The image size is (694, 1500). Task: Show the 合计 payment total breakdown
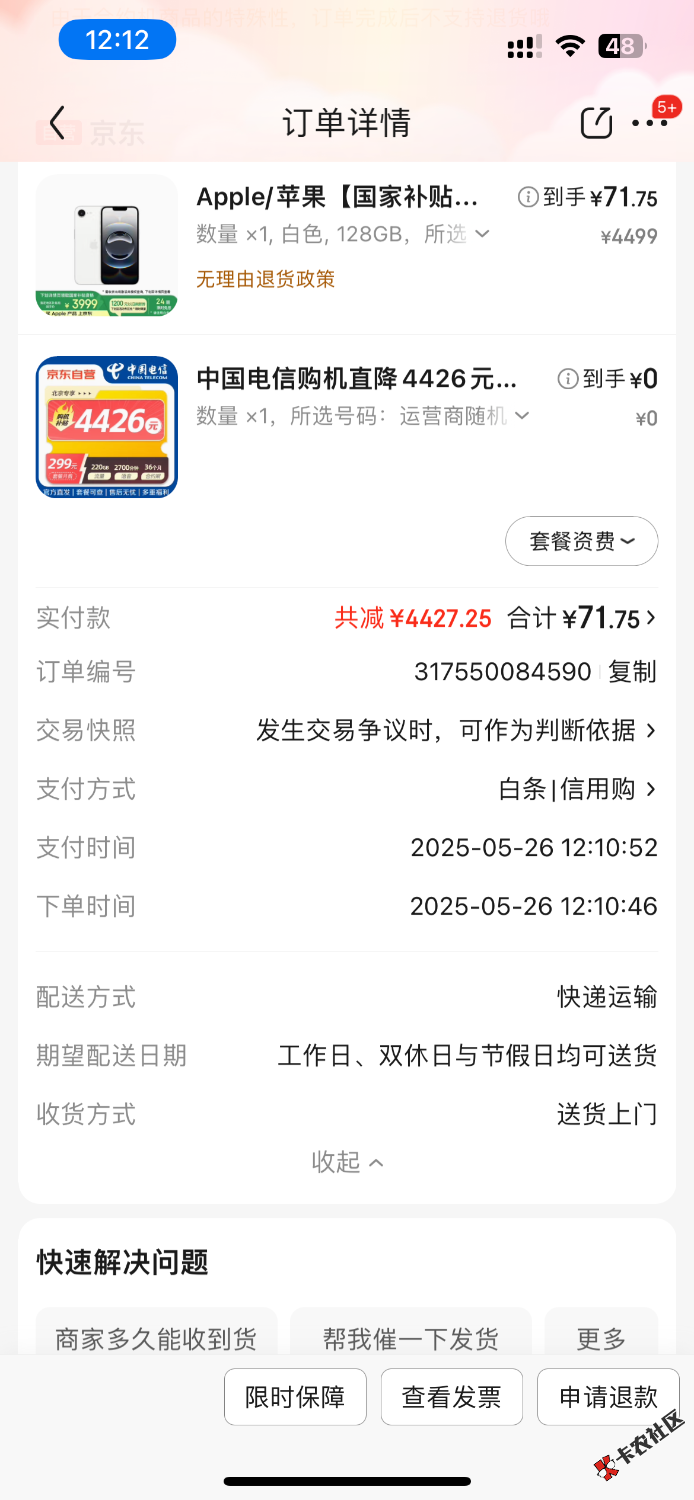[582, 619]
